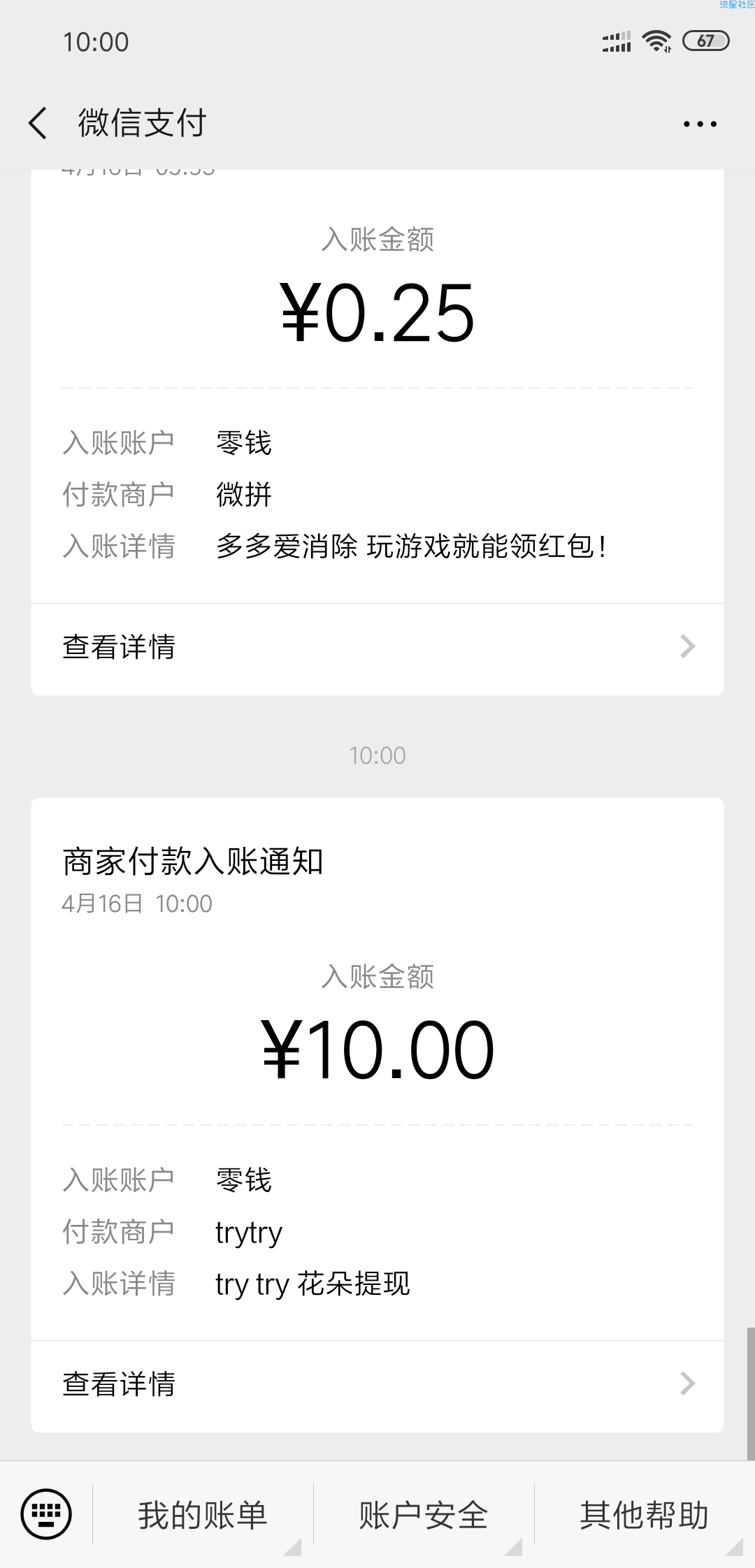Screen dimensions: 755x1568
Task: Open the 账户安全 menu
Action: (x=424, y=1514)
